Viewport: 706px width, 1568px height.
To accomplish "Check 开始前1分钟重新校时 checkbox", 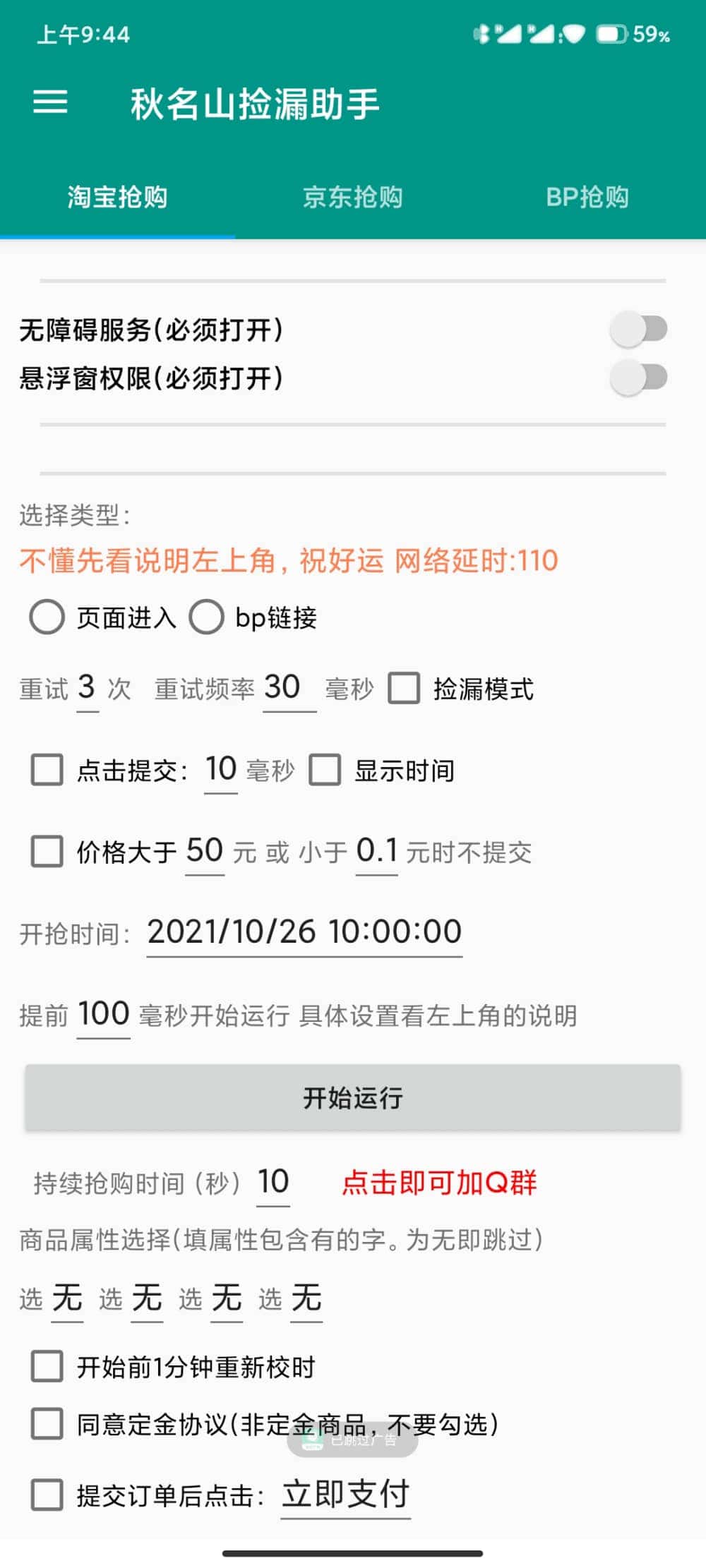I will 47,1367.
